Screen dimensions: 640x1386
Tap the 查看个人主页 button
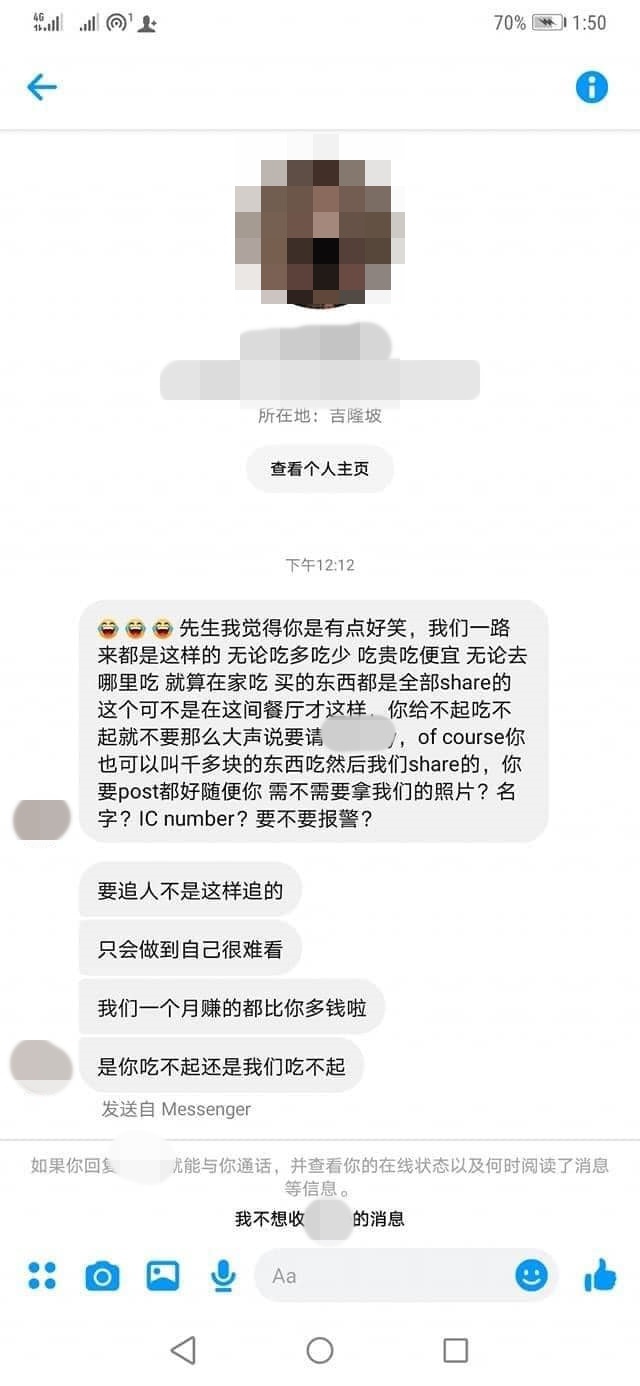pos(319,468)
